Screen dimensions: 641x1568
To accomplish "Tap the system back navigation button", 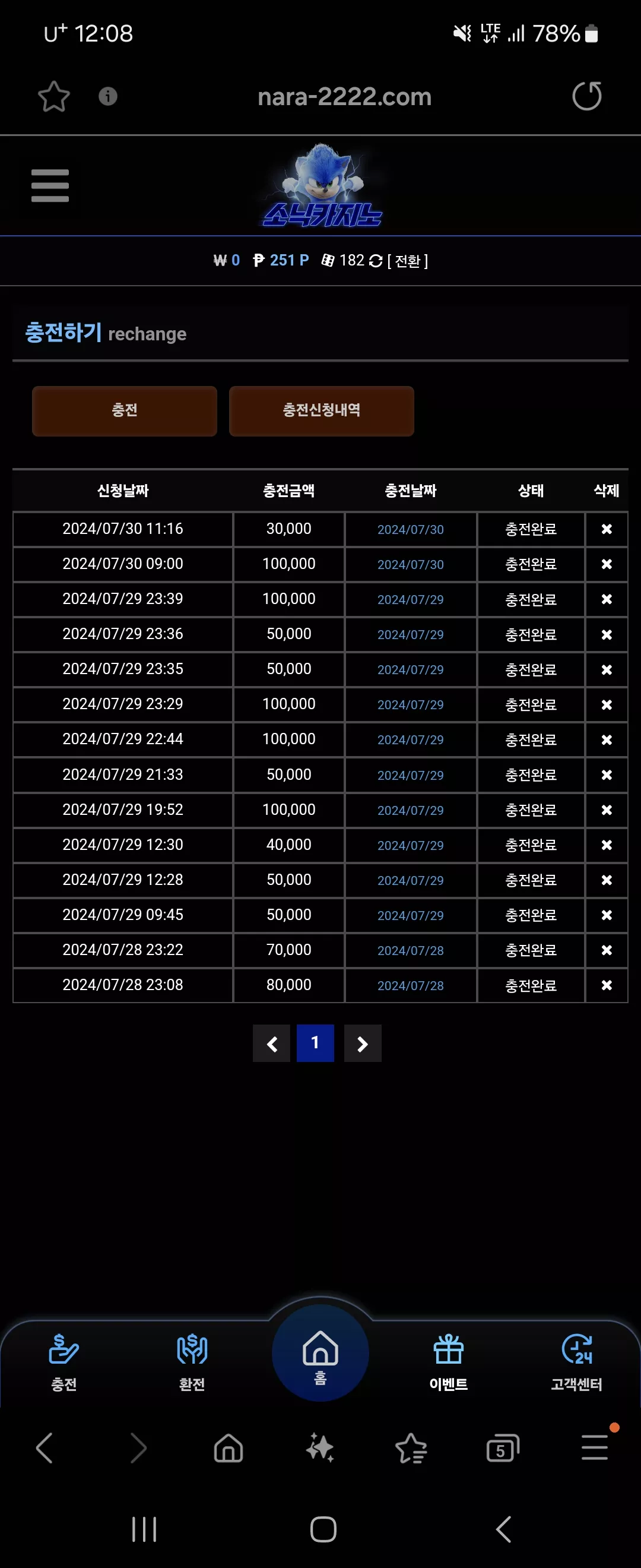I will (x=503, y=1529).
